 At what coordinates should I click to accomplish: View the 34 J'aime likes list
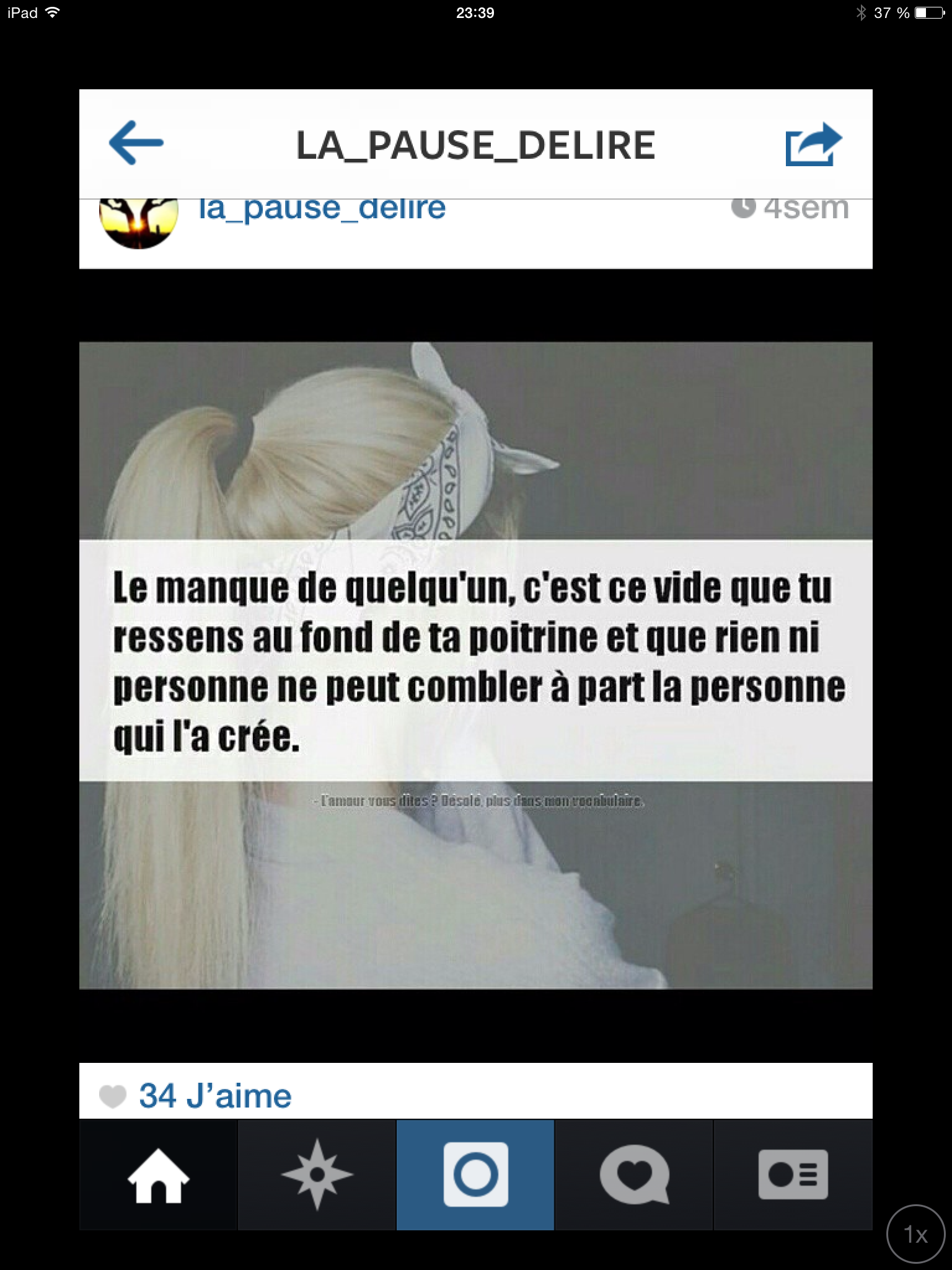(x=214, y=1096)
